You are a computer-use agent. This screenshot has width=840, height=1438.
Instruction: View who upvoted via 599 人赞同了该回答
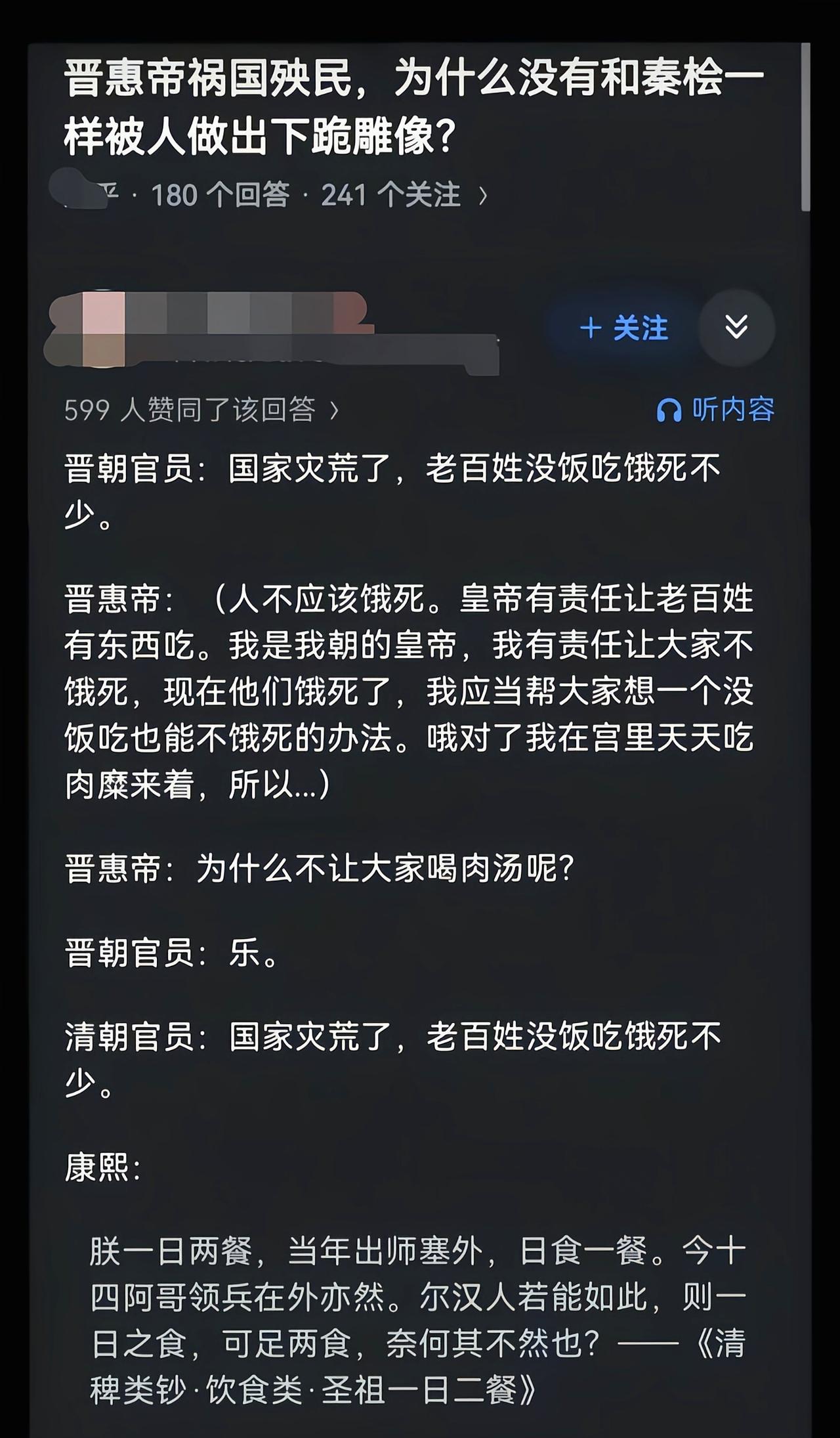(197, 408)
